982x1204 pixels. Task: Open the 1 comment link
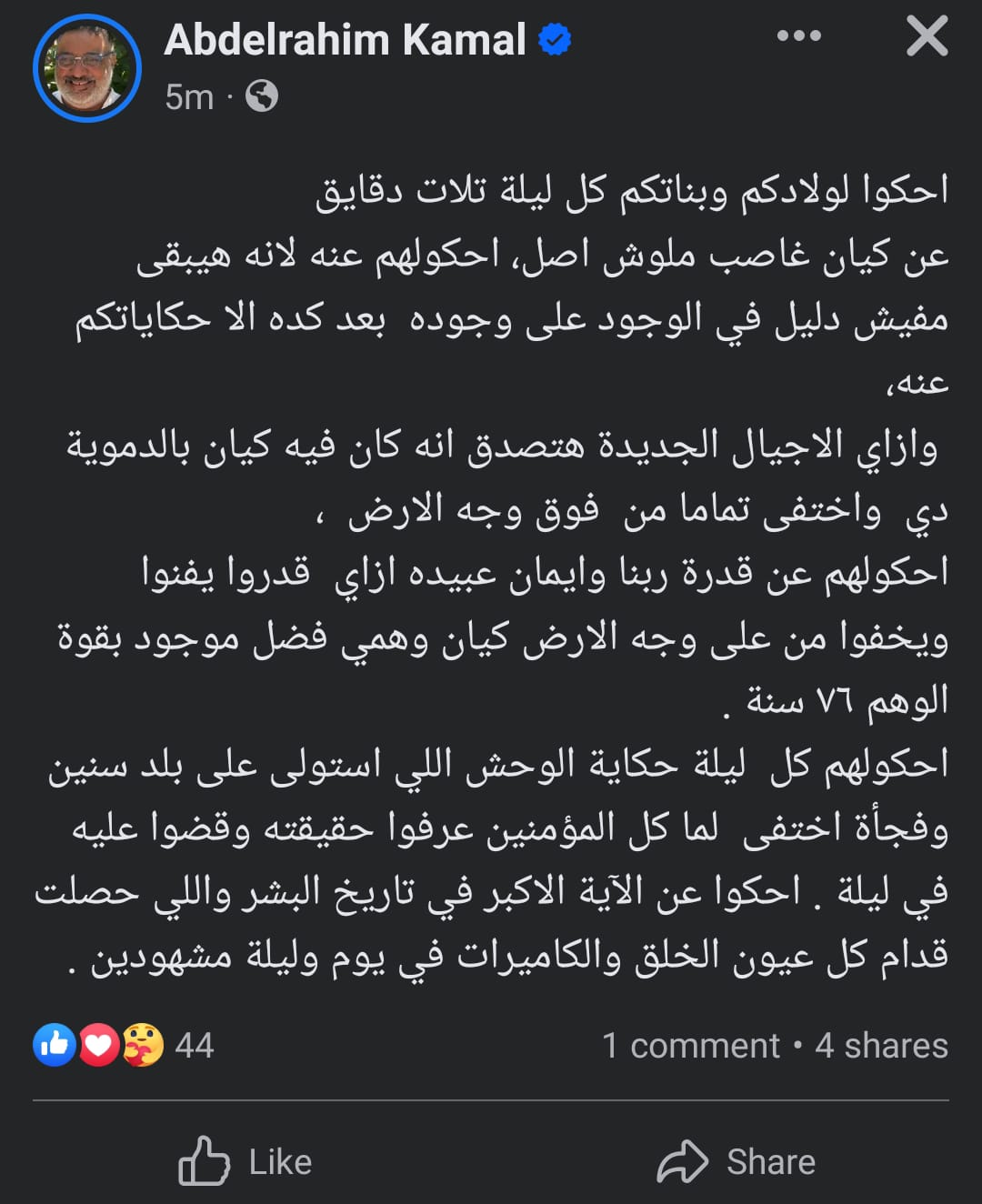pos(691,1046)
